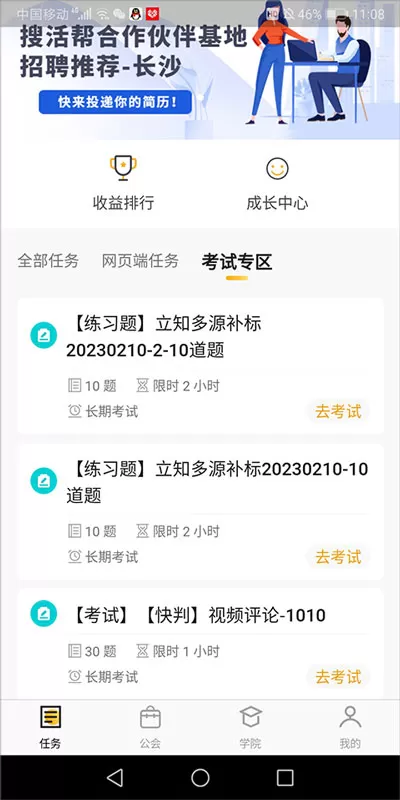Open the 学院 tab
Screen dimensions: 400x800
click(250, 727)
